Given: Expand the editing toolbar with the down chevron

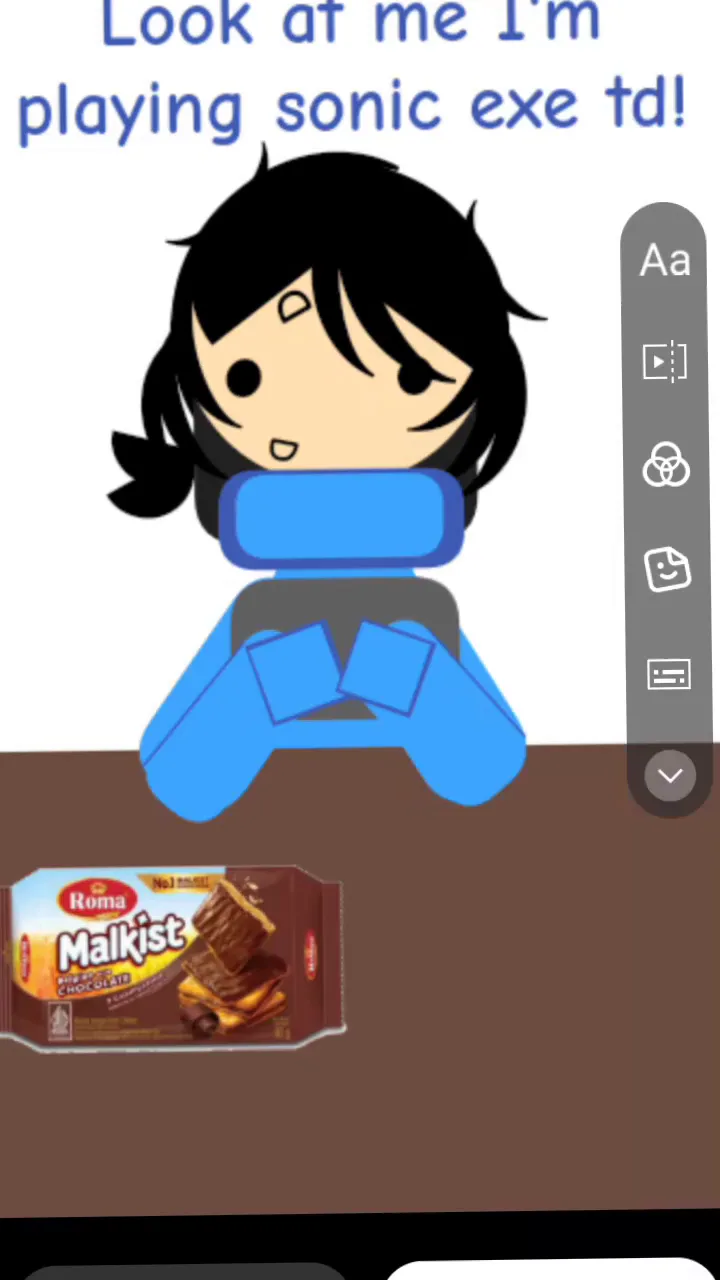Looking at the screenshot, I should (x=669, y=776).
